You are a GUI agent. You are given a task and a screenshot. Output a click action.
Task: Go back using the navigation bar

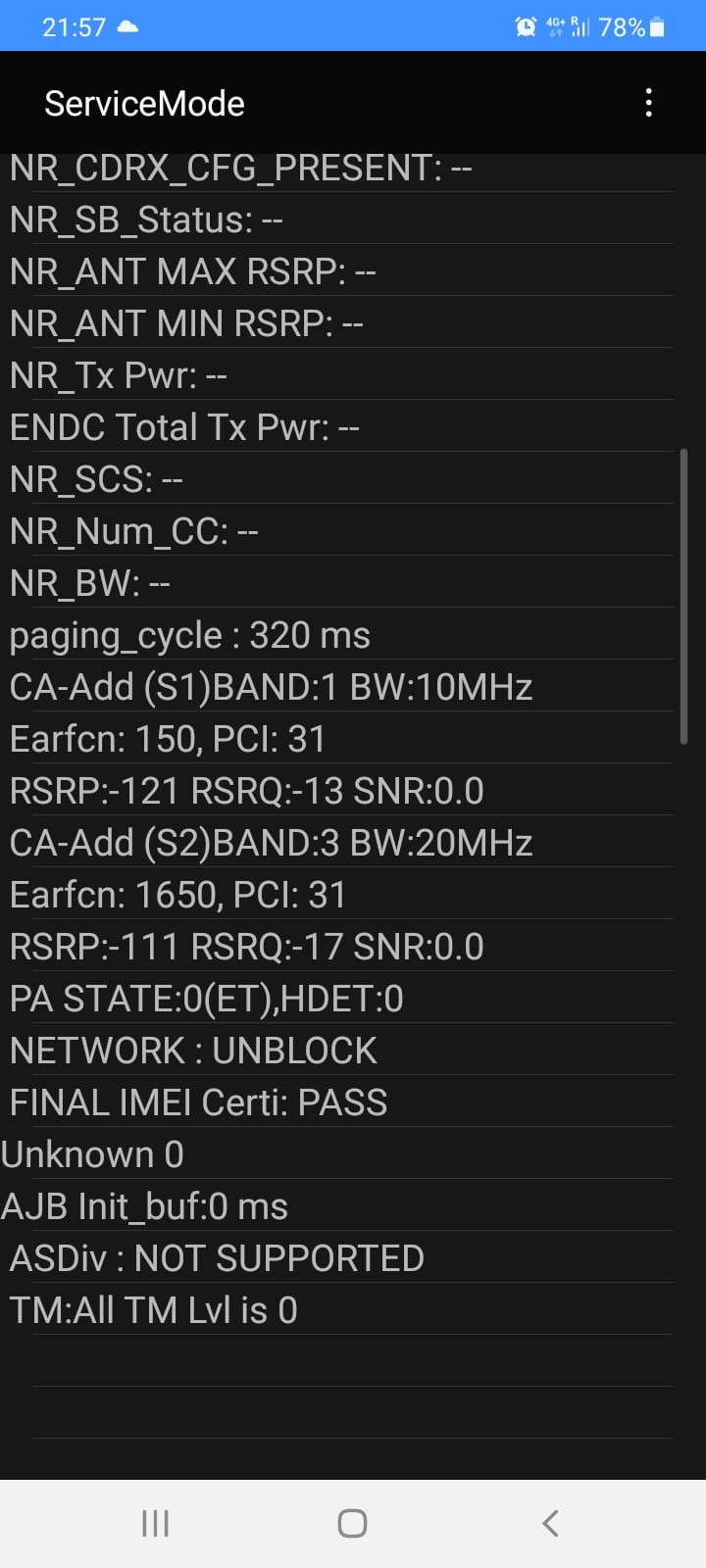[550, 1523]
